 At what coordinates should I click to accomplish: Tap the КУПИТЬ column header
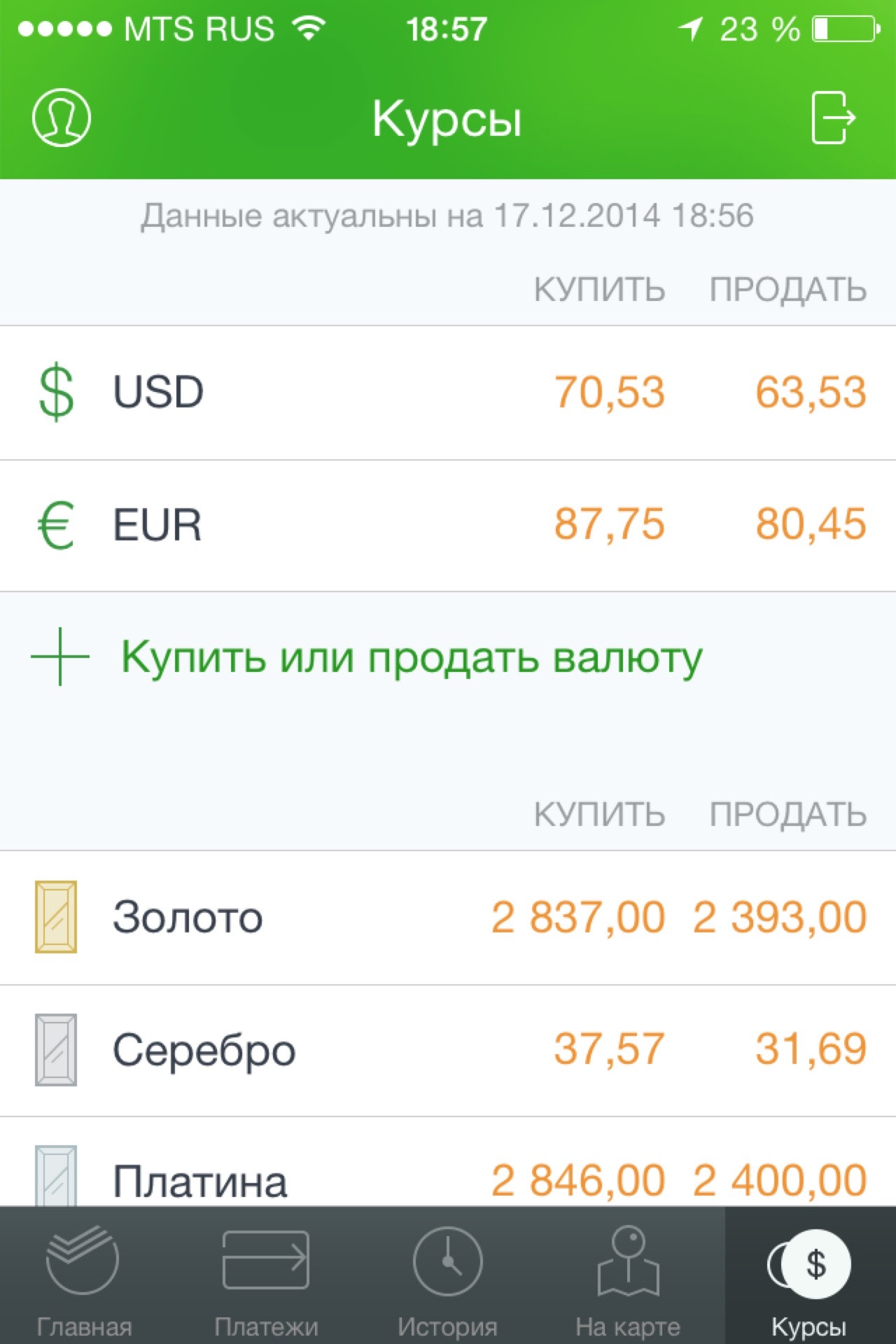coord(598,287)
